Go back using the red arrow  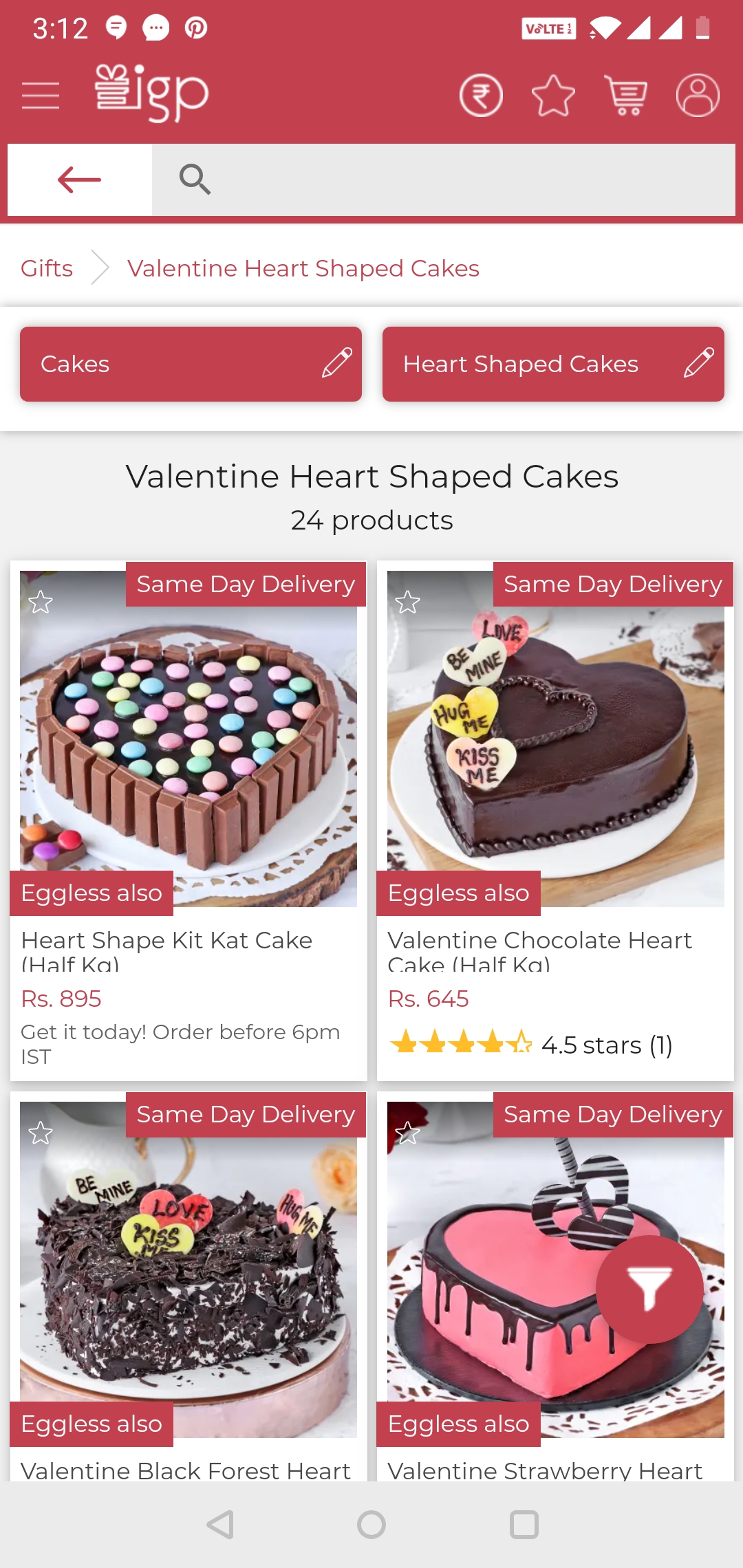tap(80, 180)
